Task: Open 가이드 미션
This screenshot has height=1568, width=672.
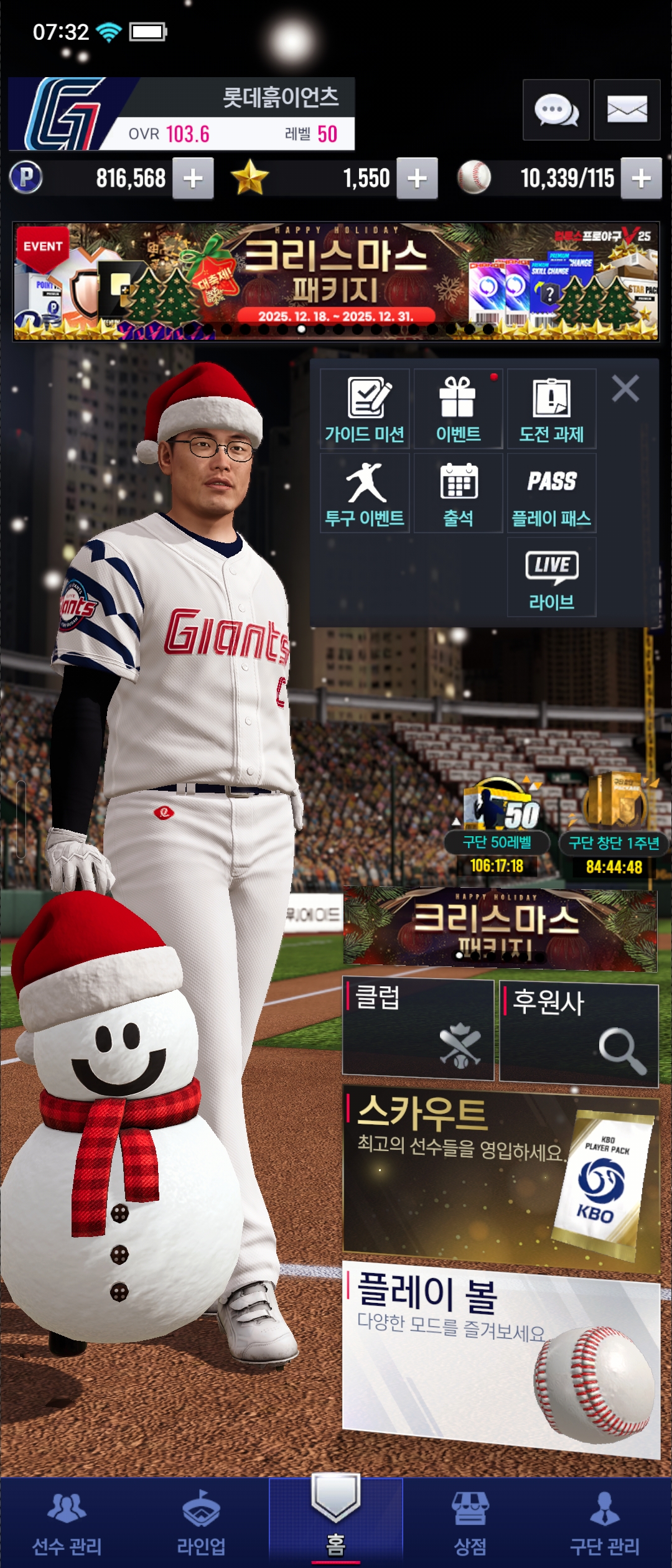Action: coord(365,409)
